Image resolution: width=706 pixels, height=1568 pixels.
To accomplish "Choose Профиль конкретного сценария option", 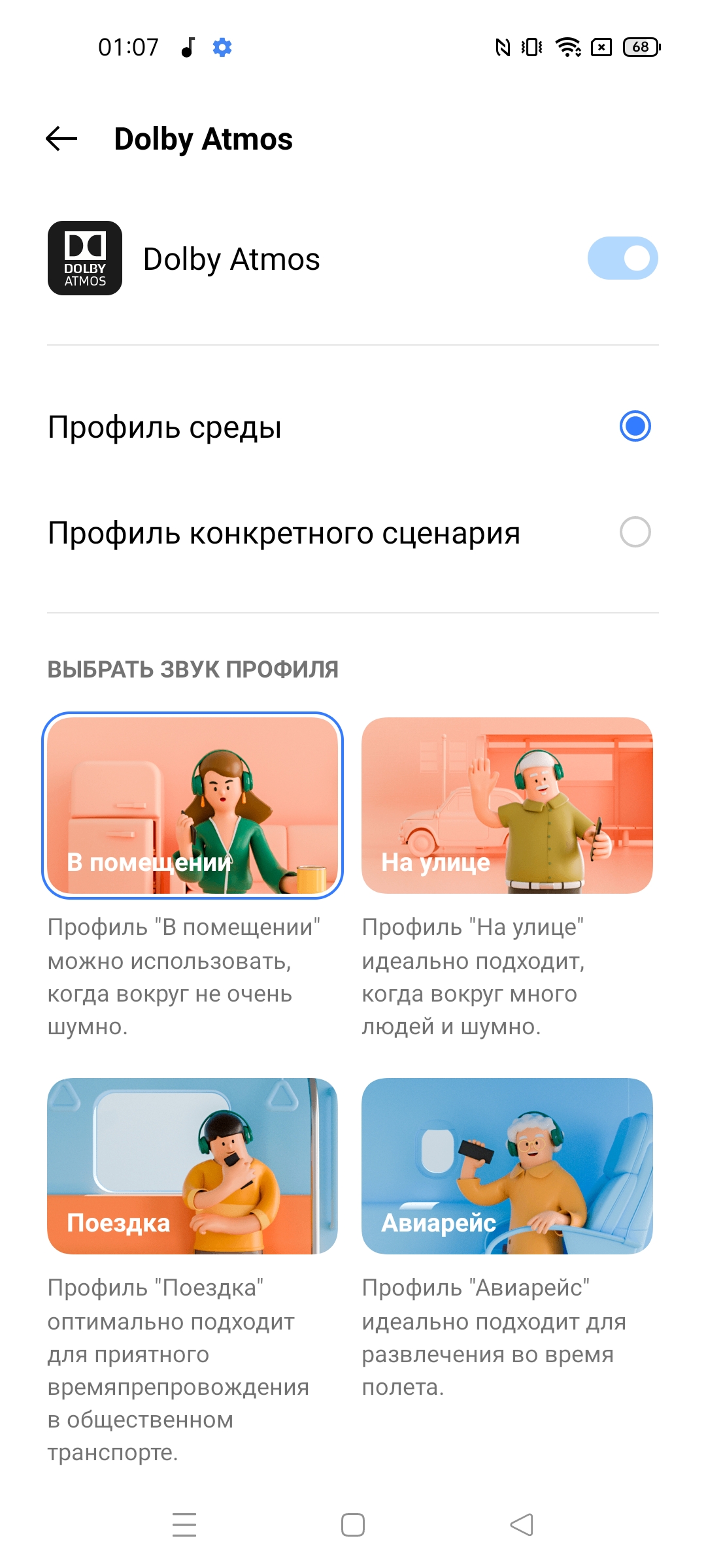I will [x=634, y=532].
